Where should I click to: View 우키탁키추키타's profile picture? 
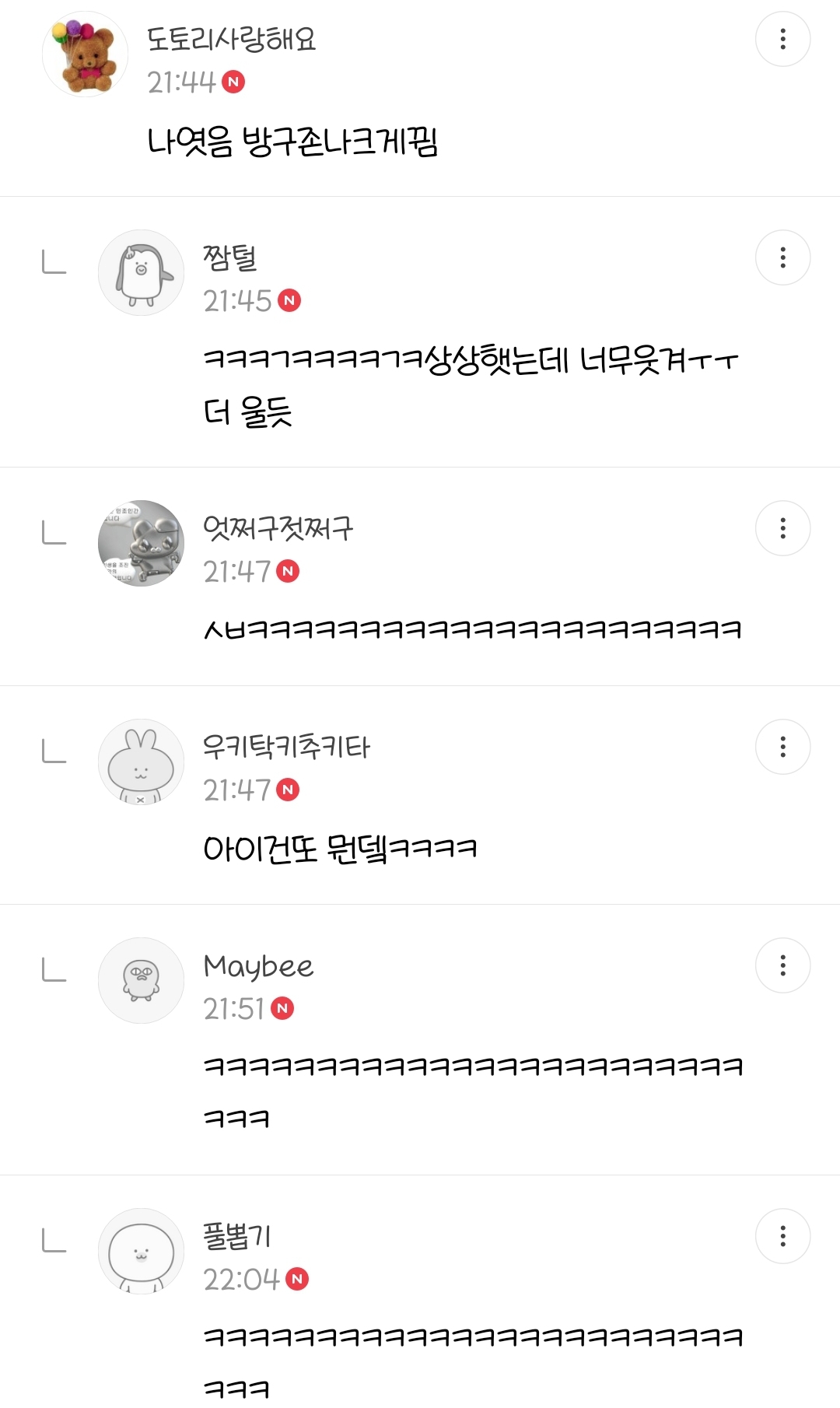pos(141,762)
